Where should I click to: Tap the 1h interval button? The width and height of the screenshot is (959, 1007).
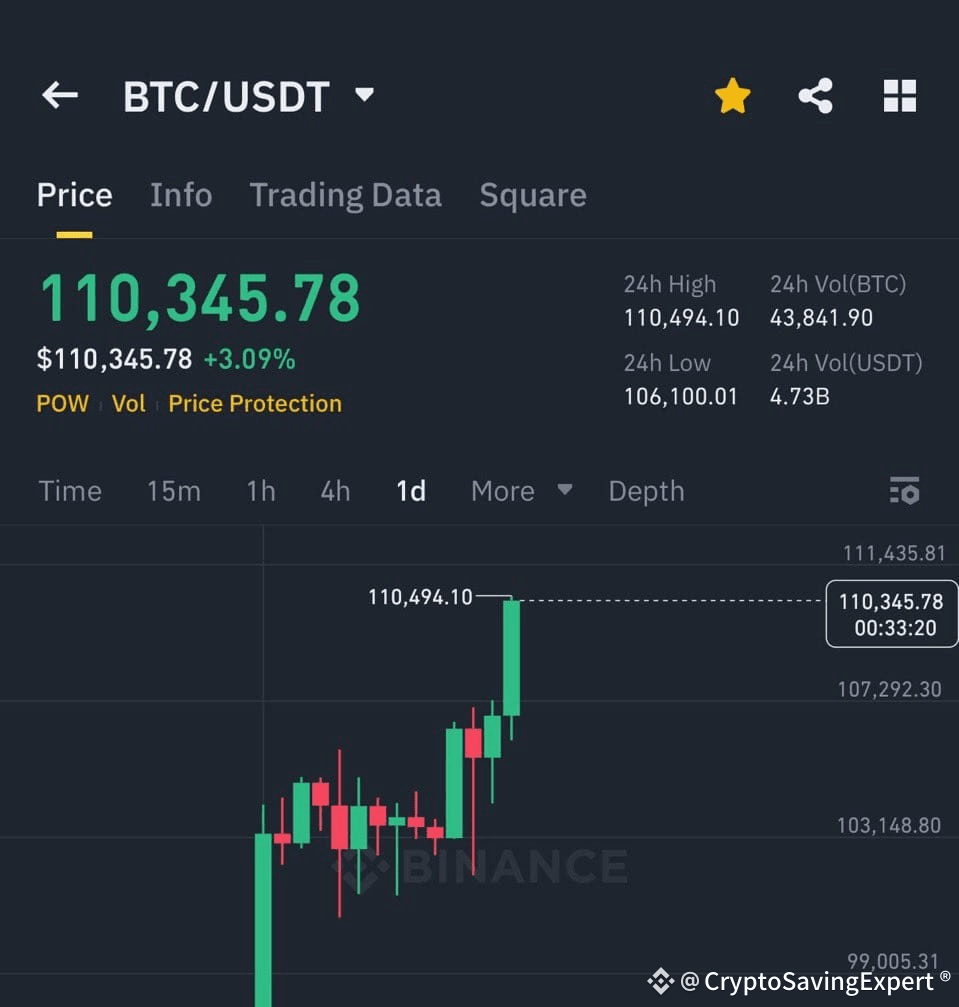click(260, 491)
